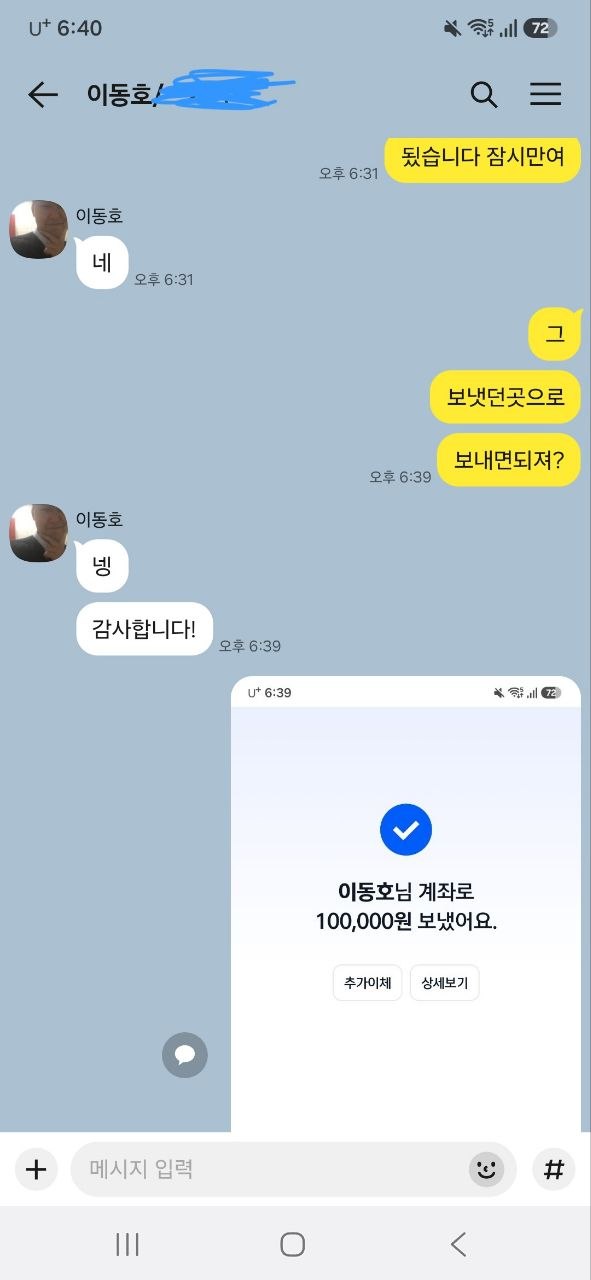Screen dimensions: 591x1280
Task: Open the sent transfer screenshot image
Action: (x=406, y=904)
